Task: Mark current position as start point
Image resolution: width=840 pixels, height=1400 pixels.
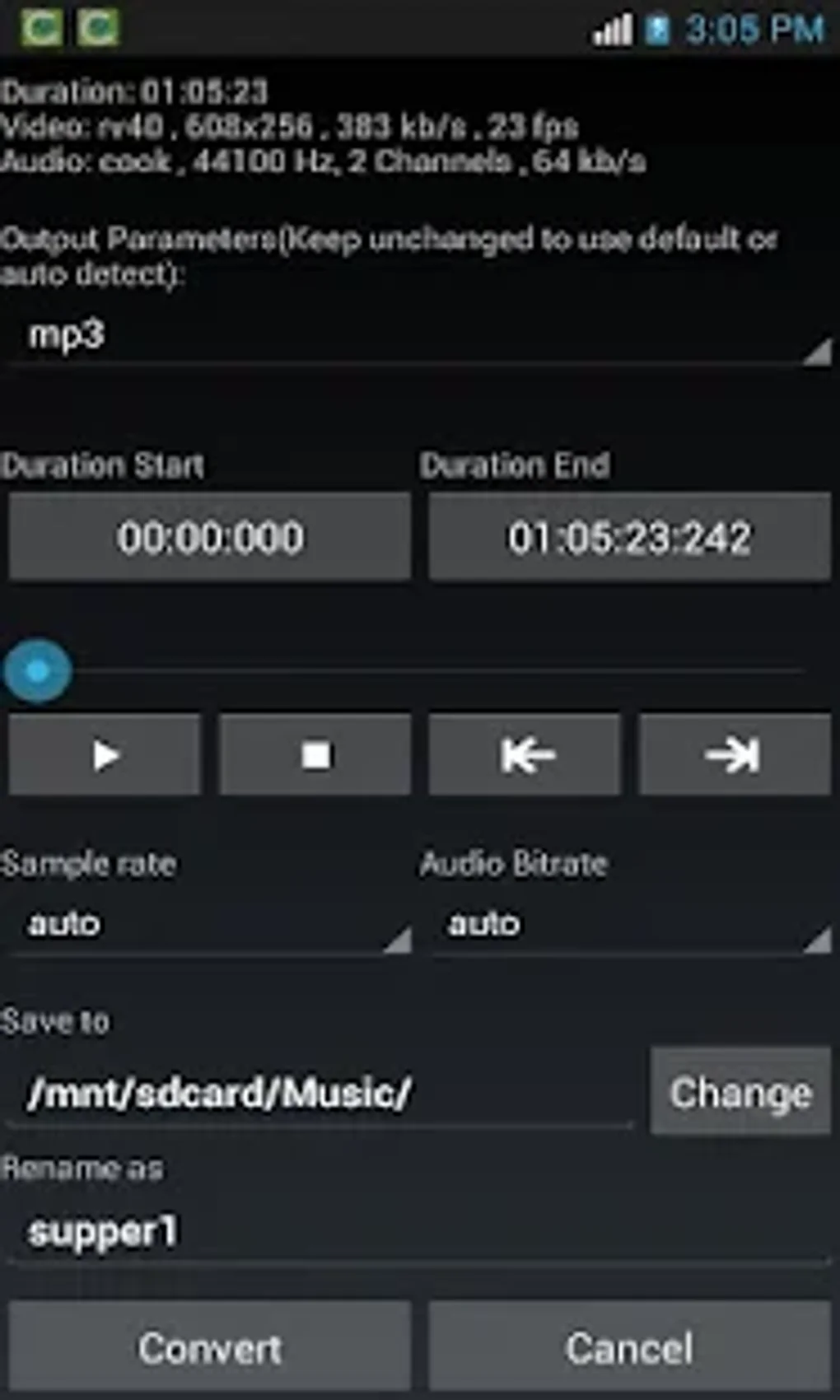Action: (525, 754)
